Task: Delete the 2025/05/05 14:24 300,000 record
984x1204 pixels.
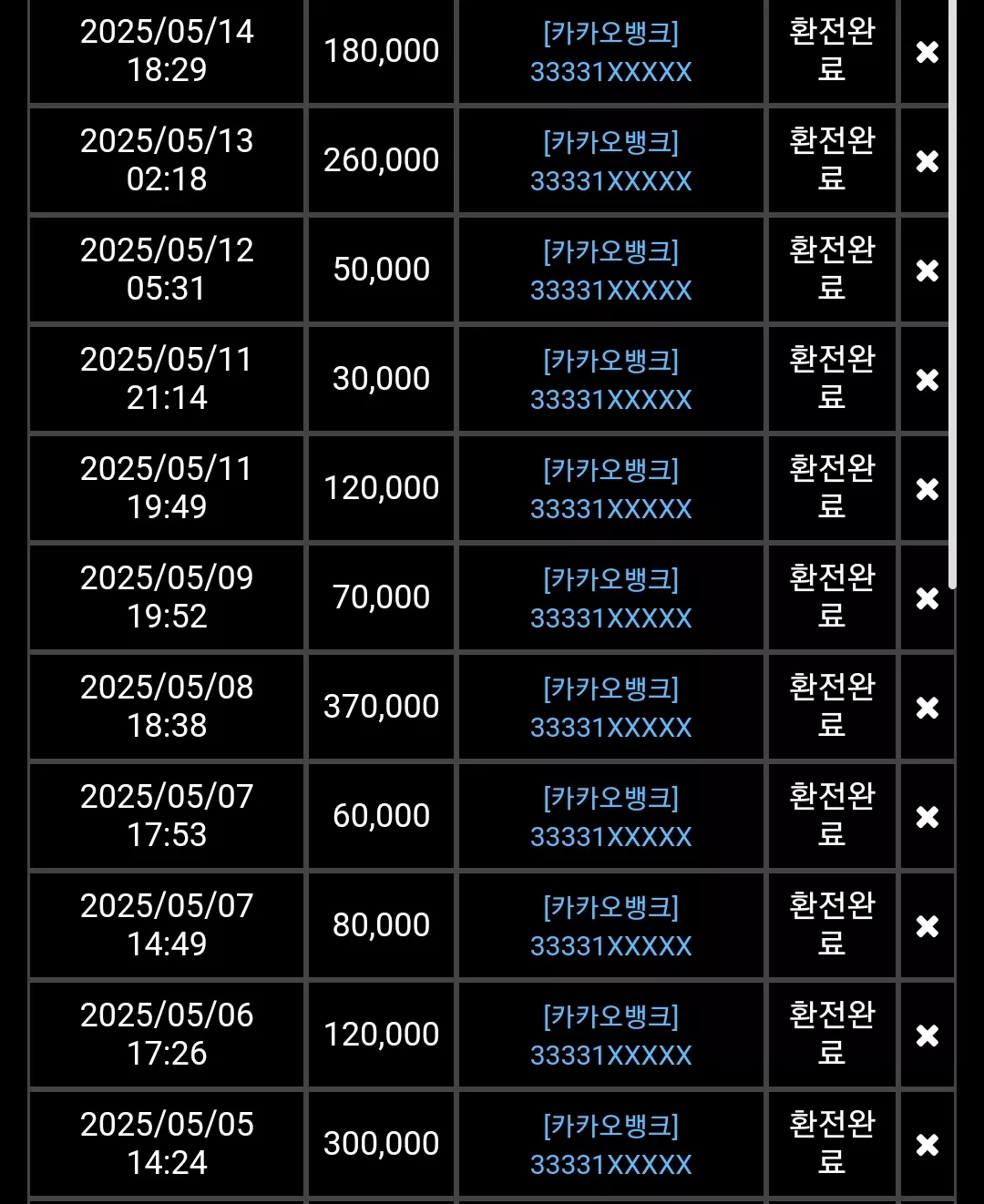Action: [x=928, y=1145]
